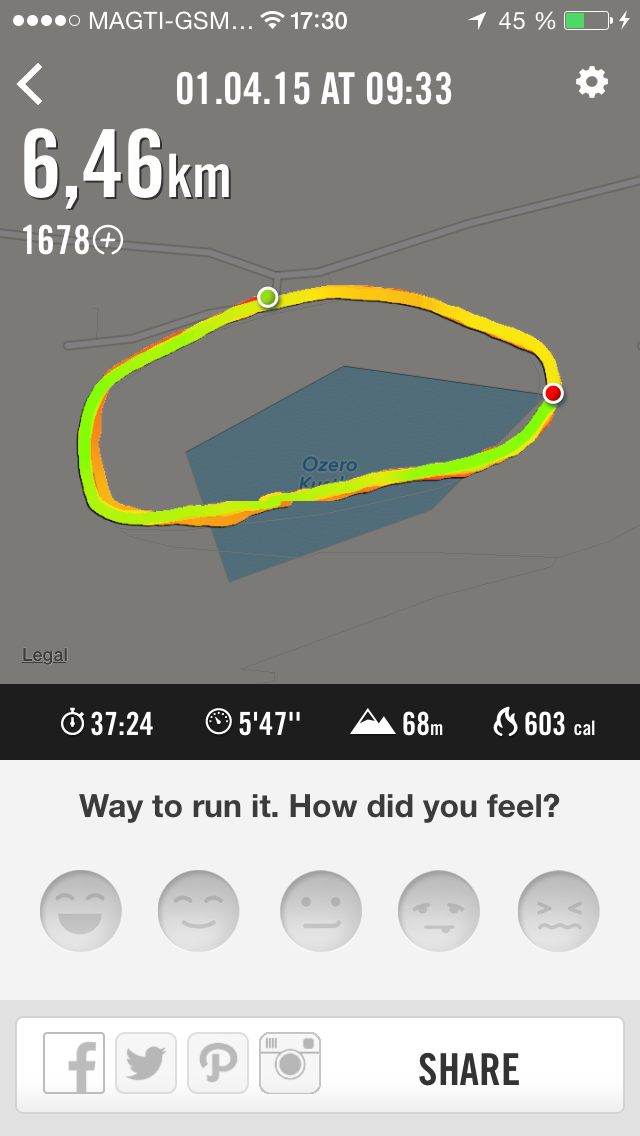Open the run settings gear

pyautogui.click(x=592, y=83)
